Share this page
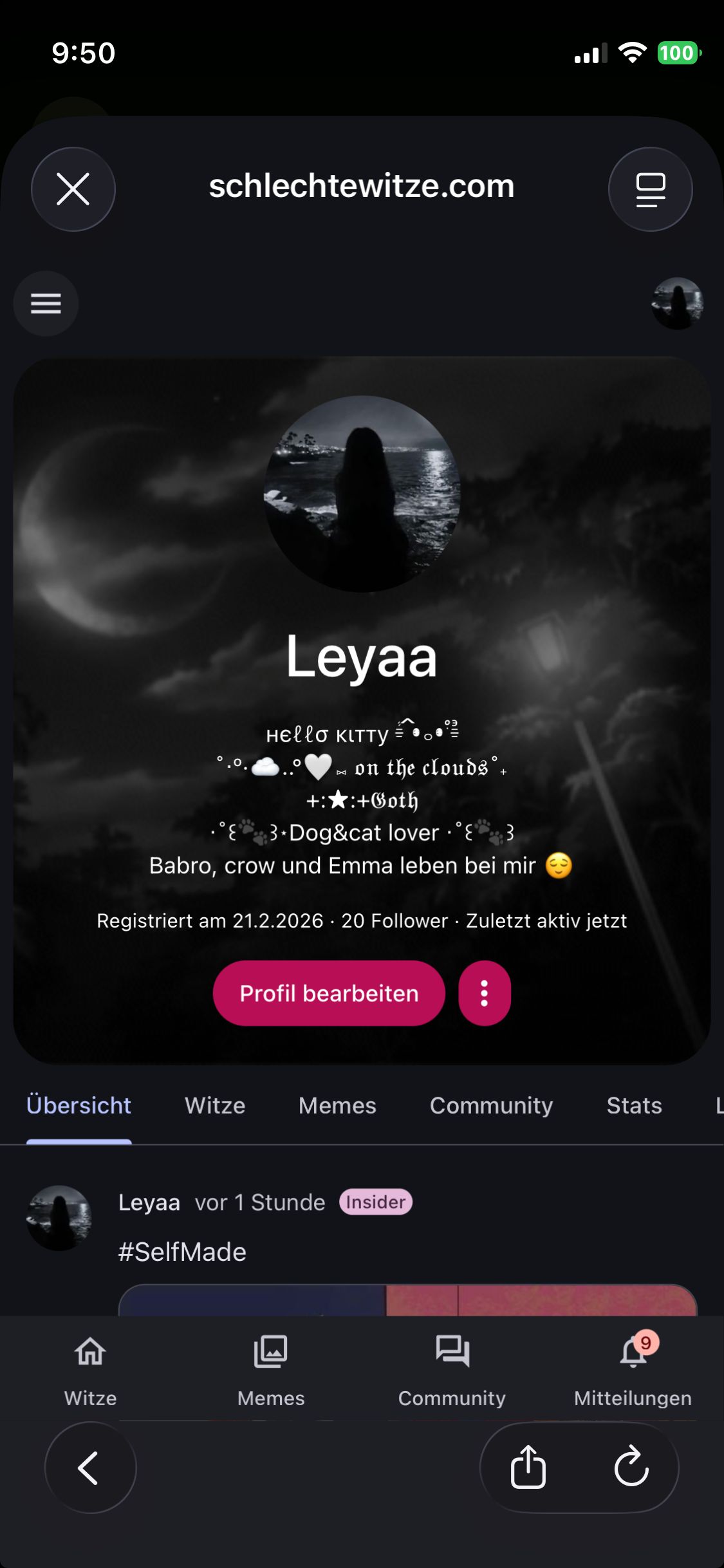The height and width of the screenshot is (1568, 724). [x=528, y=1468]
